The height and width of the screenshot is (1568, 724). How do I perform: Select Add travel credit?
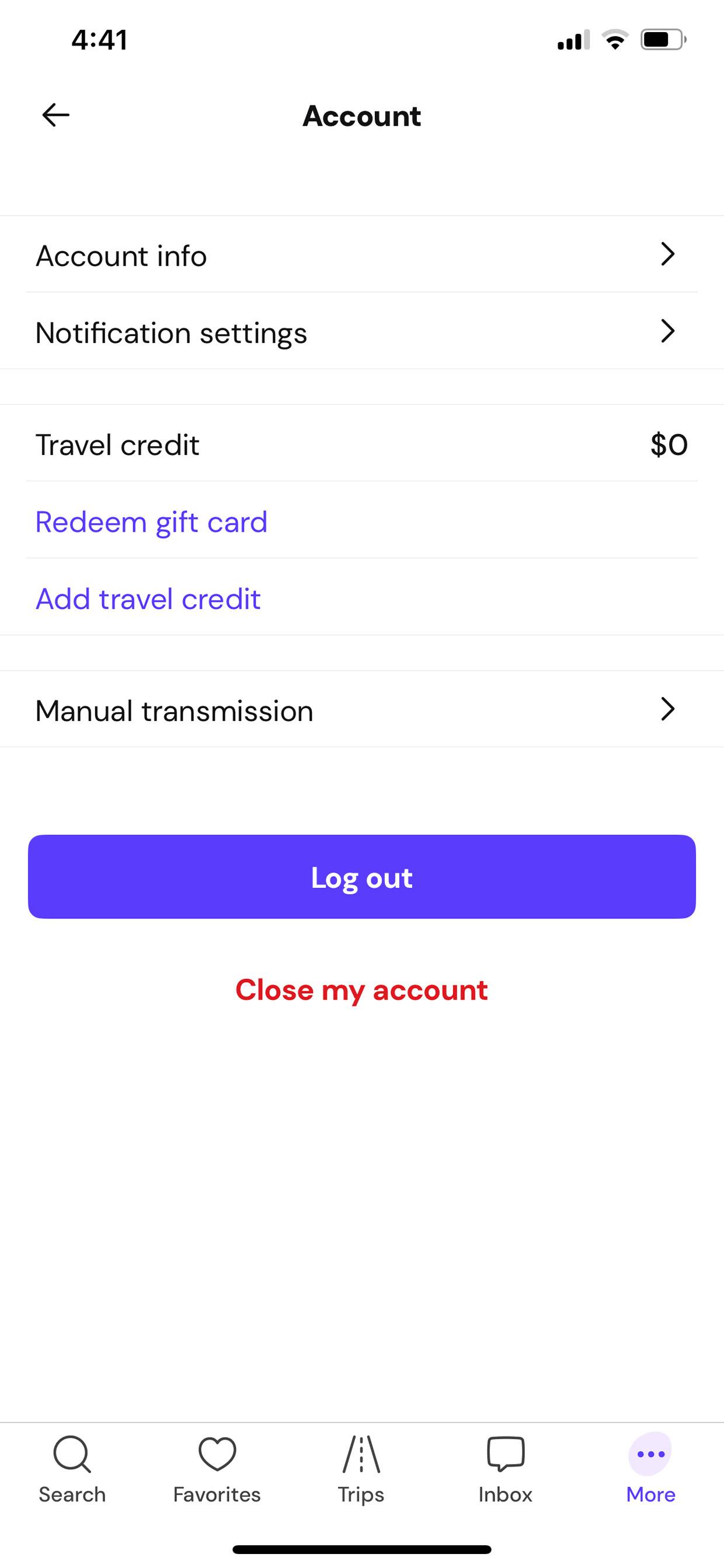(148, 598)
